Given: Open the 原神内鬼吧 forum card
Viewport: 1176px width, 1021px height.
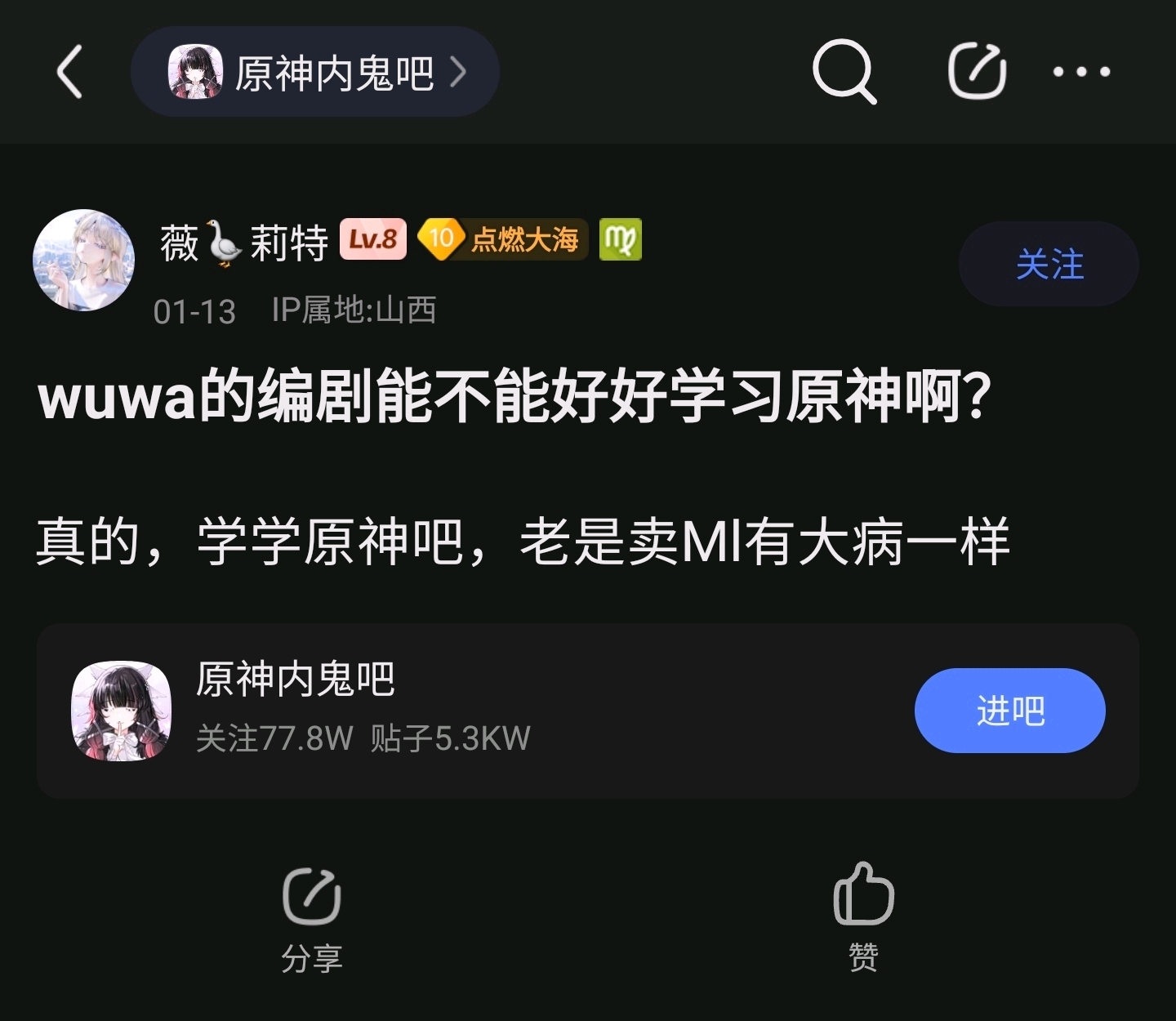Looking at the screenshot, I should click(x=587, y=711).
